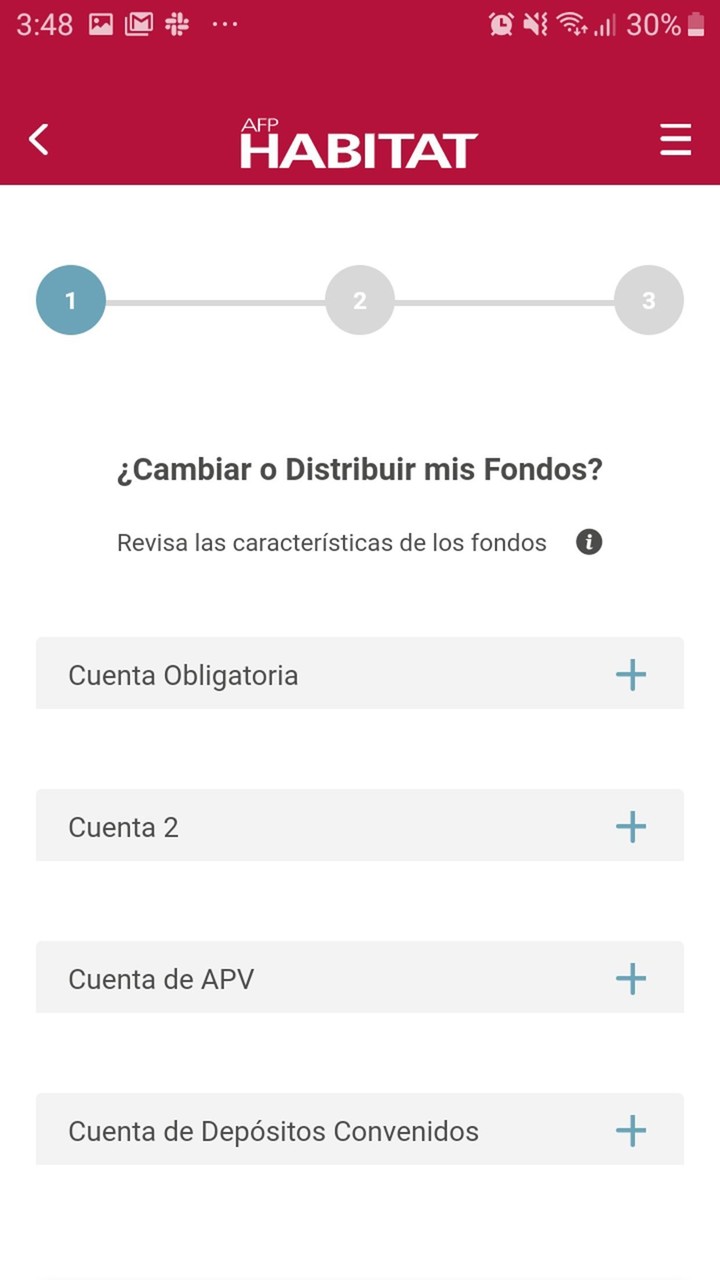This screenshot has height=1280, width=720.
Task: Expand Cuenta de Depósitos Convenidos
Action: coord(630,1131)
